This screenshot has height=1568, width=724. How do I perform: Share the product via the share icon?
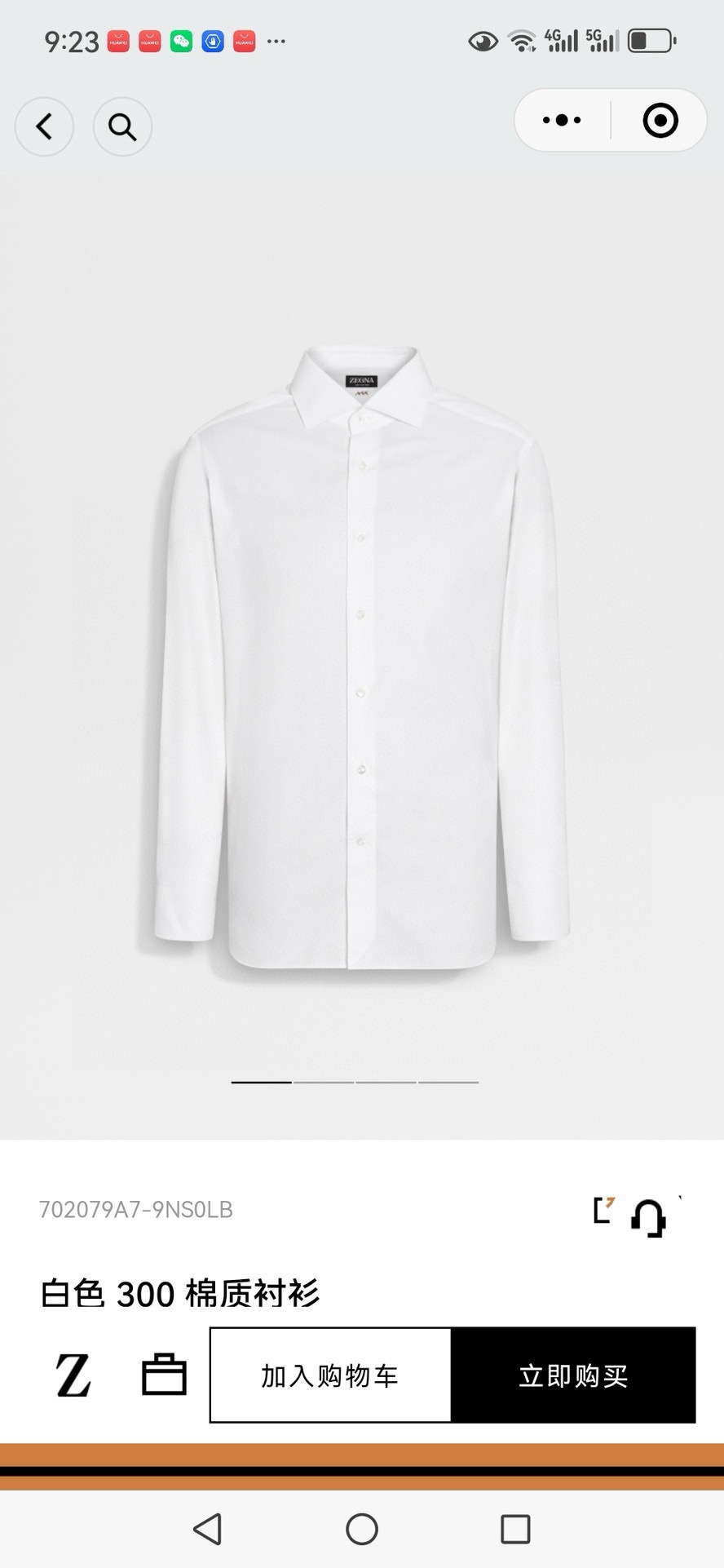click(603, 1211)
